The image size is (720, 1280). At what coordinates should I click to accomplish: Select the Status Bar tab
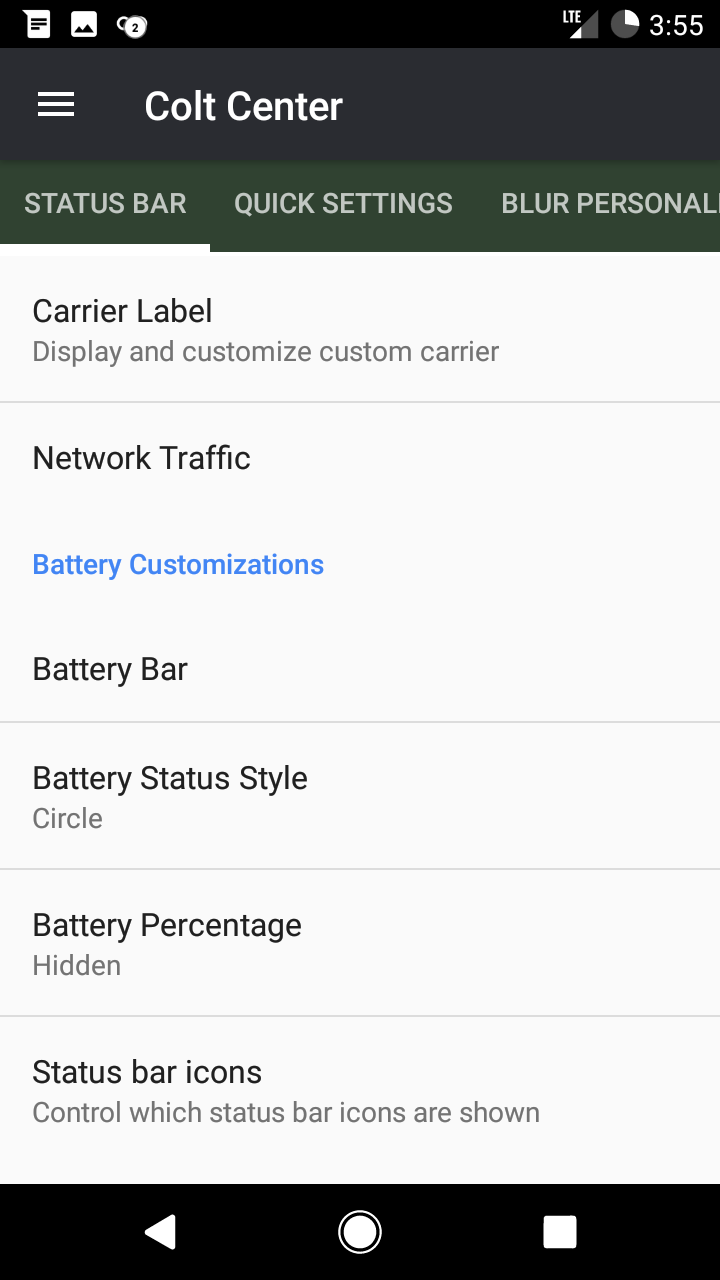pyautogui.click(x=105, y=204)
